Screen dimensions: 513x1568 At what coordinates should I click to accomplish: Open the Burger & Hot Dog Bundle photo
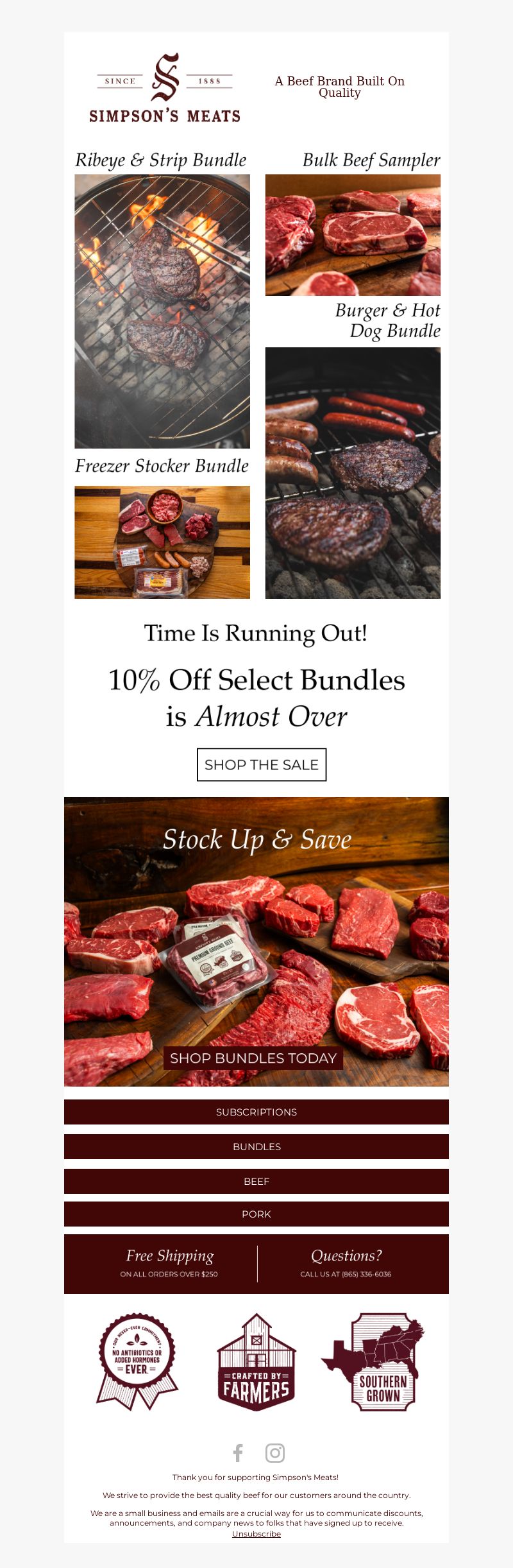(353, 473)
